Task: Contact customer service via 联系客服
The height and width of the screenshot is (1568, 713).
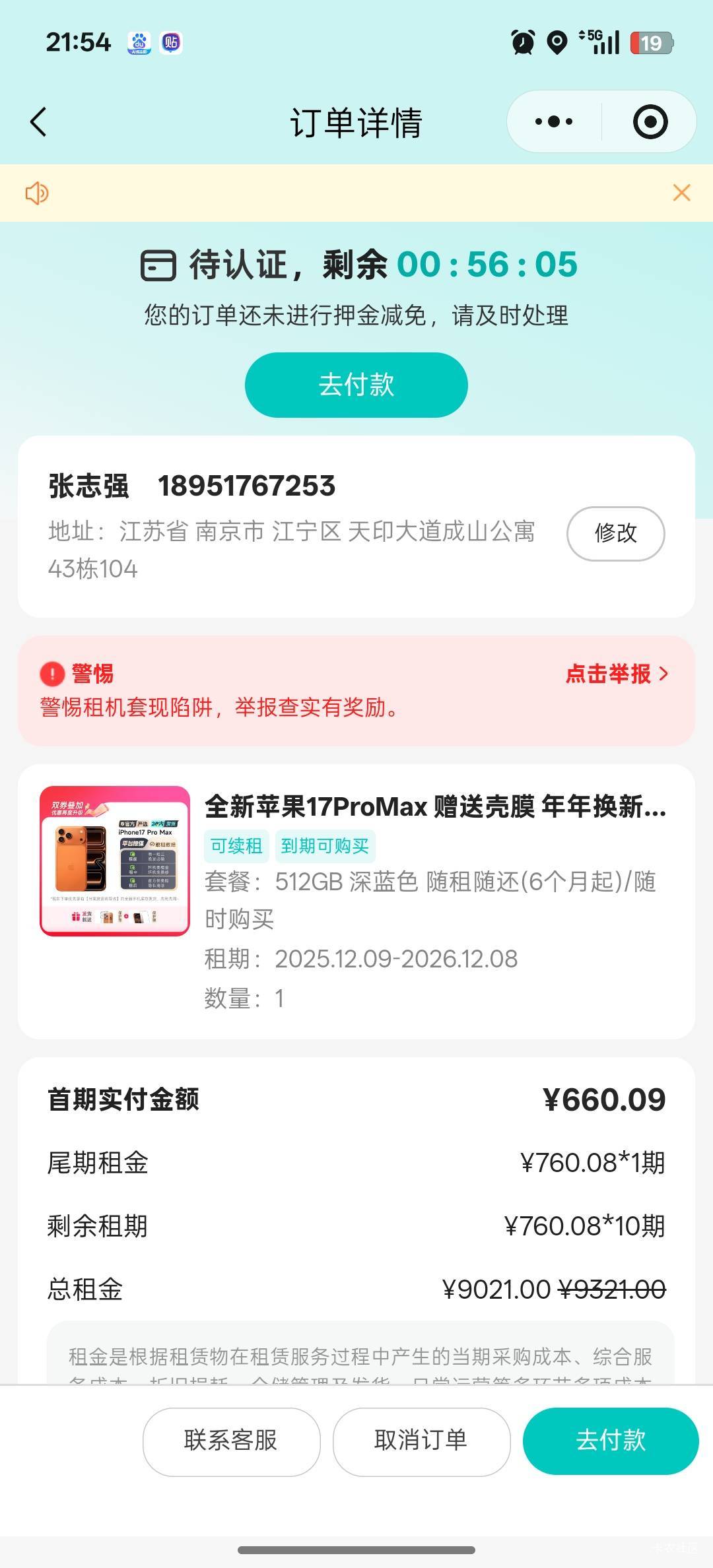Action: tap(231, 1441)
